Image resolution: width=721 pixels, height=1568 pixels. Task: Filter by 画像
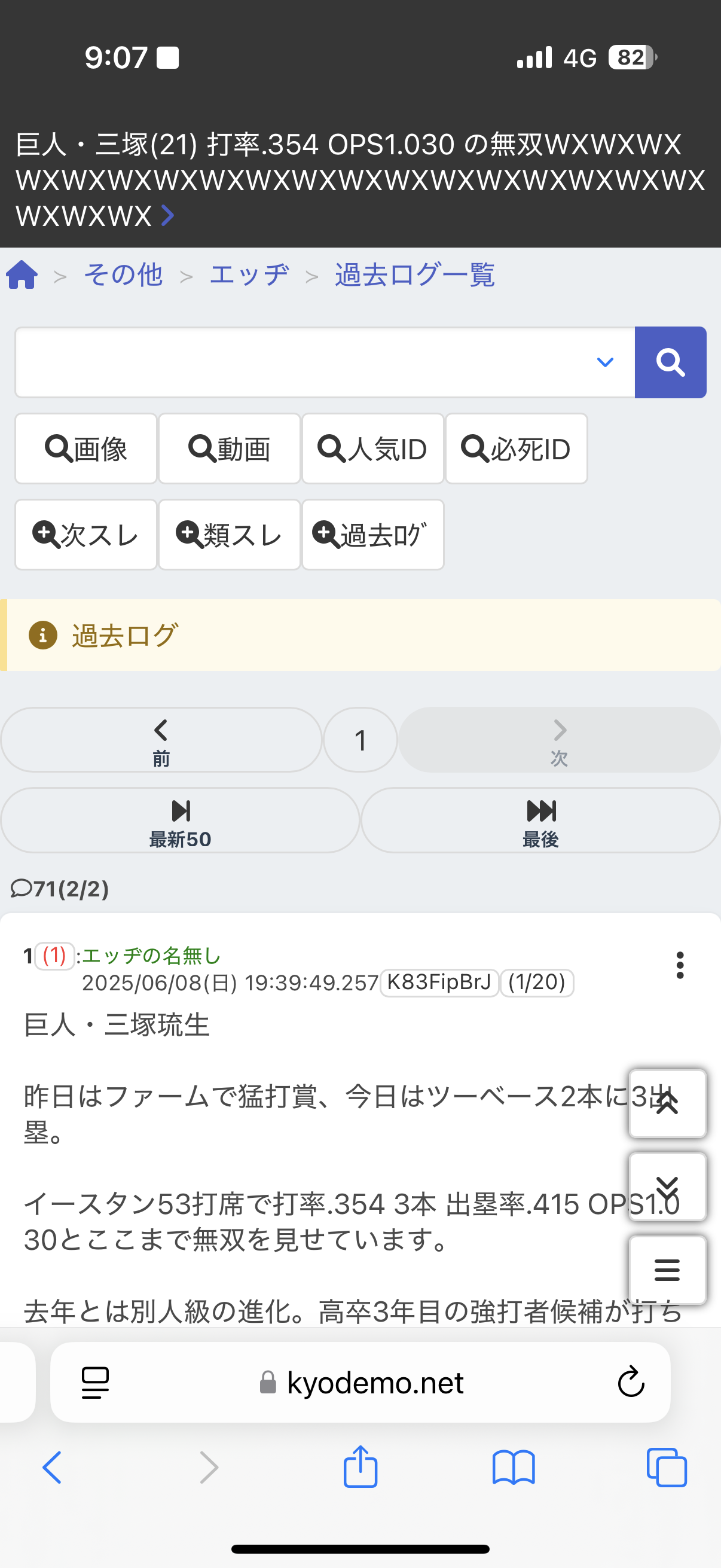coord(85,449)
